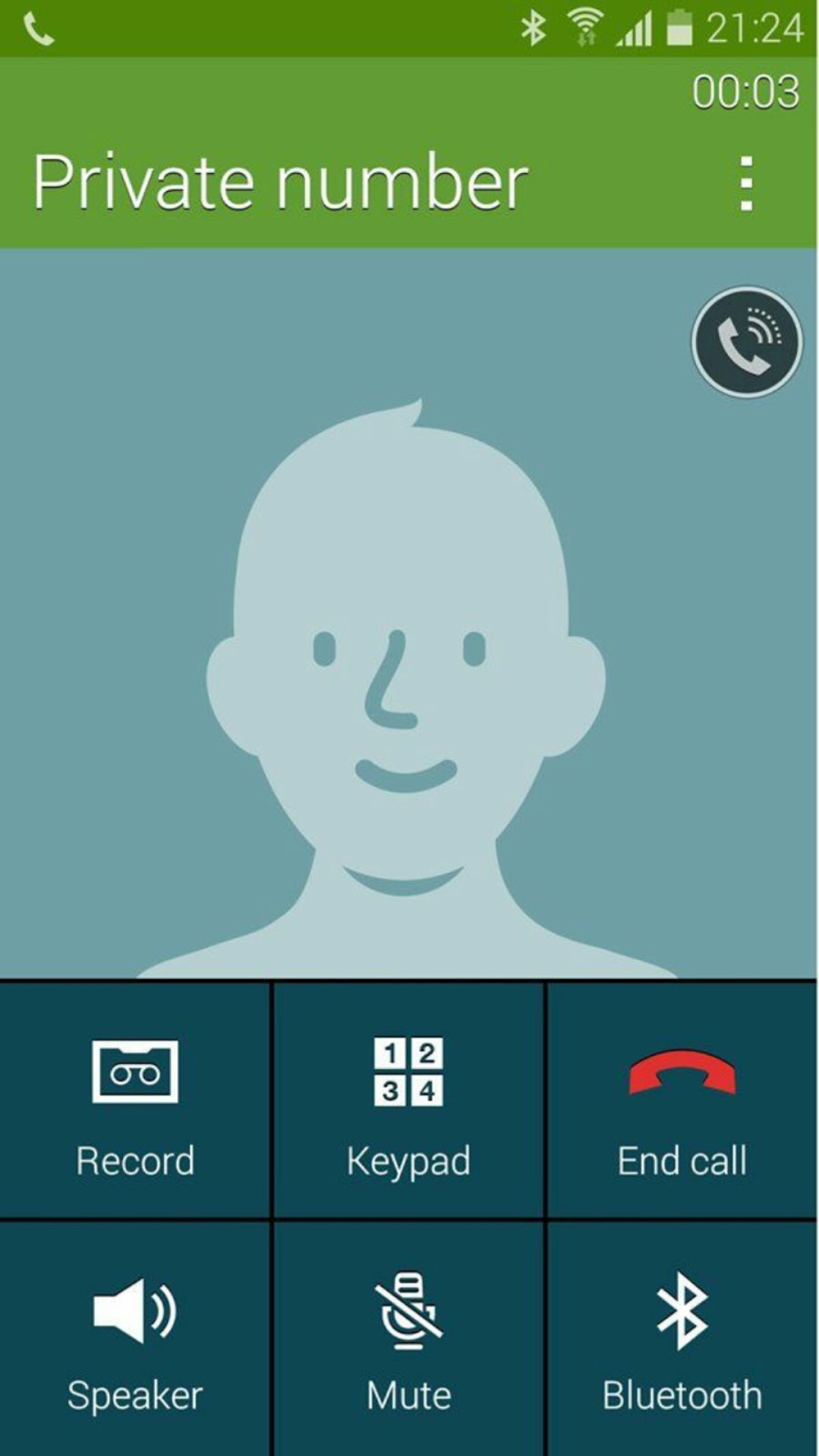This screenshot has width=819, height=1456.
Task: Turn on Speaker
Action: coord(135,1340)
